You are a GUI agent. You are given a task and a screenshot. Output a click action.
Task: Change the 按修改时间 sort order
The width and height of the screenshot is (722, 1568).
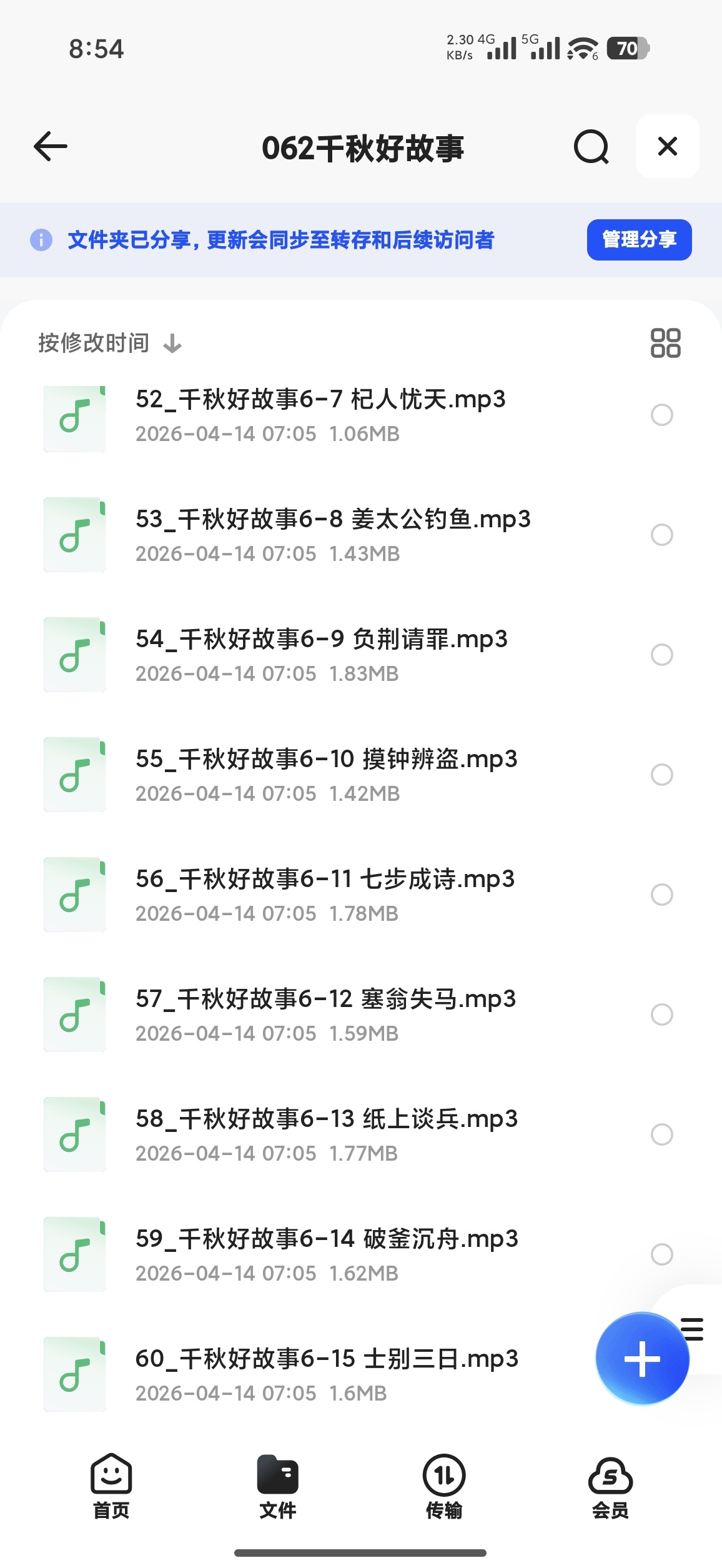click(110, 343)
